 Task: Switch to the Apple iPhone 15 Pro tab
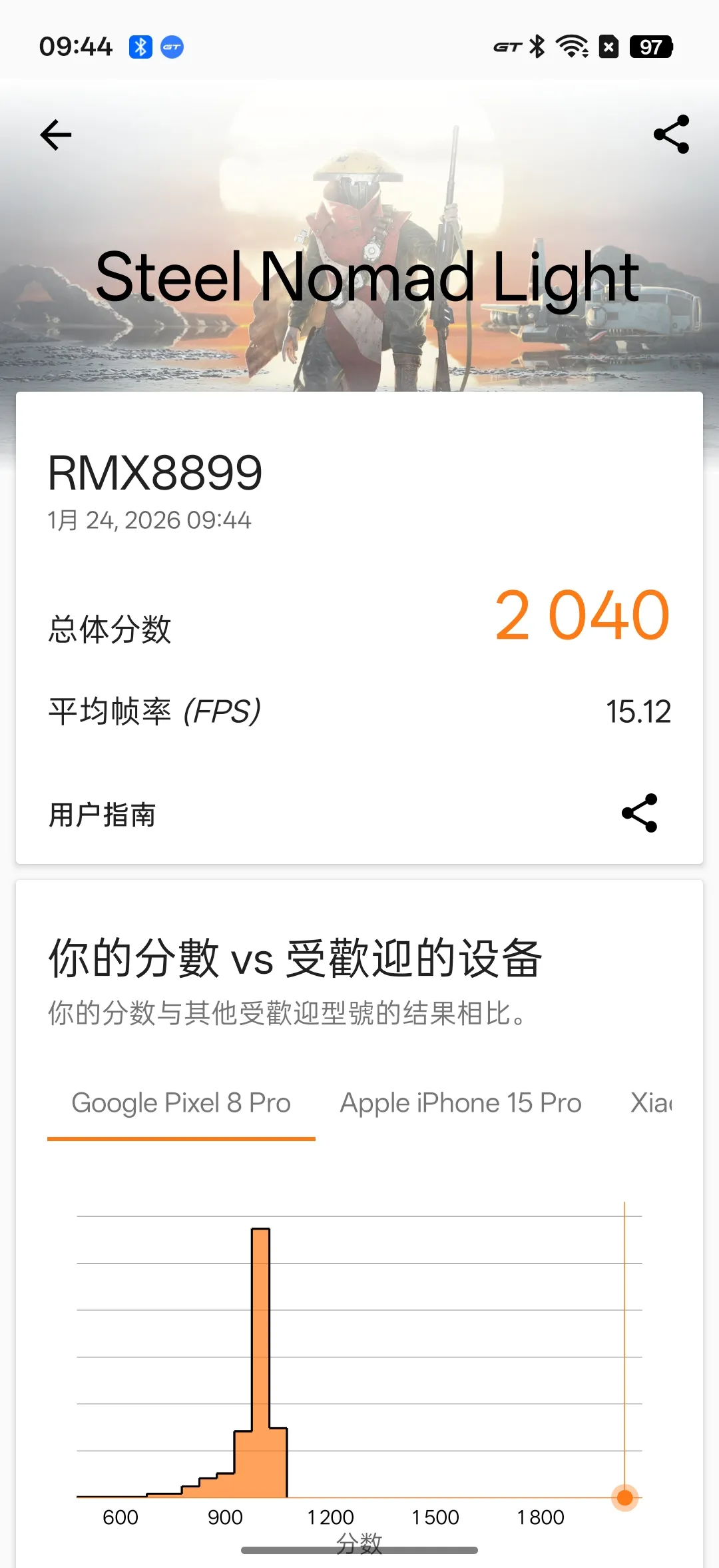(x=461, y=1104)
